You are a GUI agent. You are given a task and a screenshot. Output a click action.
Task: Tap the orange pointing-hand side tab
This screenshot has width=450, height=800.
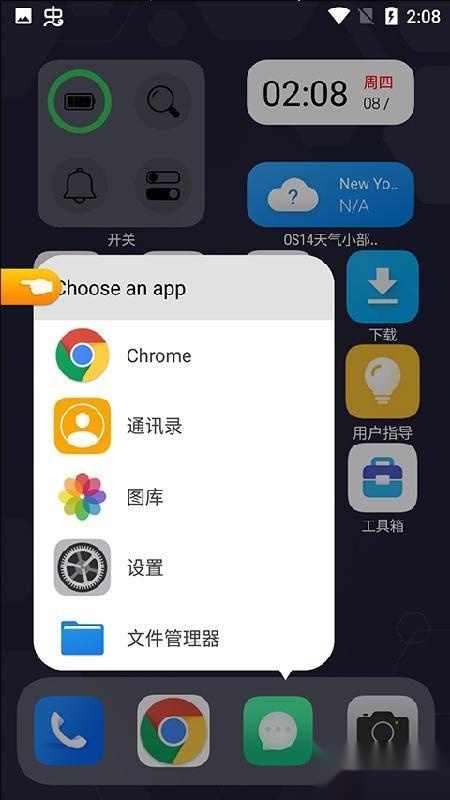(30, 287)
